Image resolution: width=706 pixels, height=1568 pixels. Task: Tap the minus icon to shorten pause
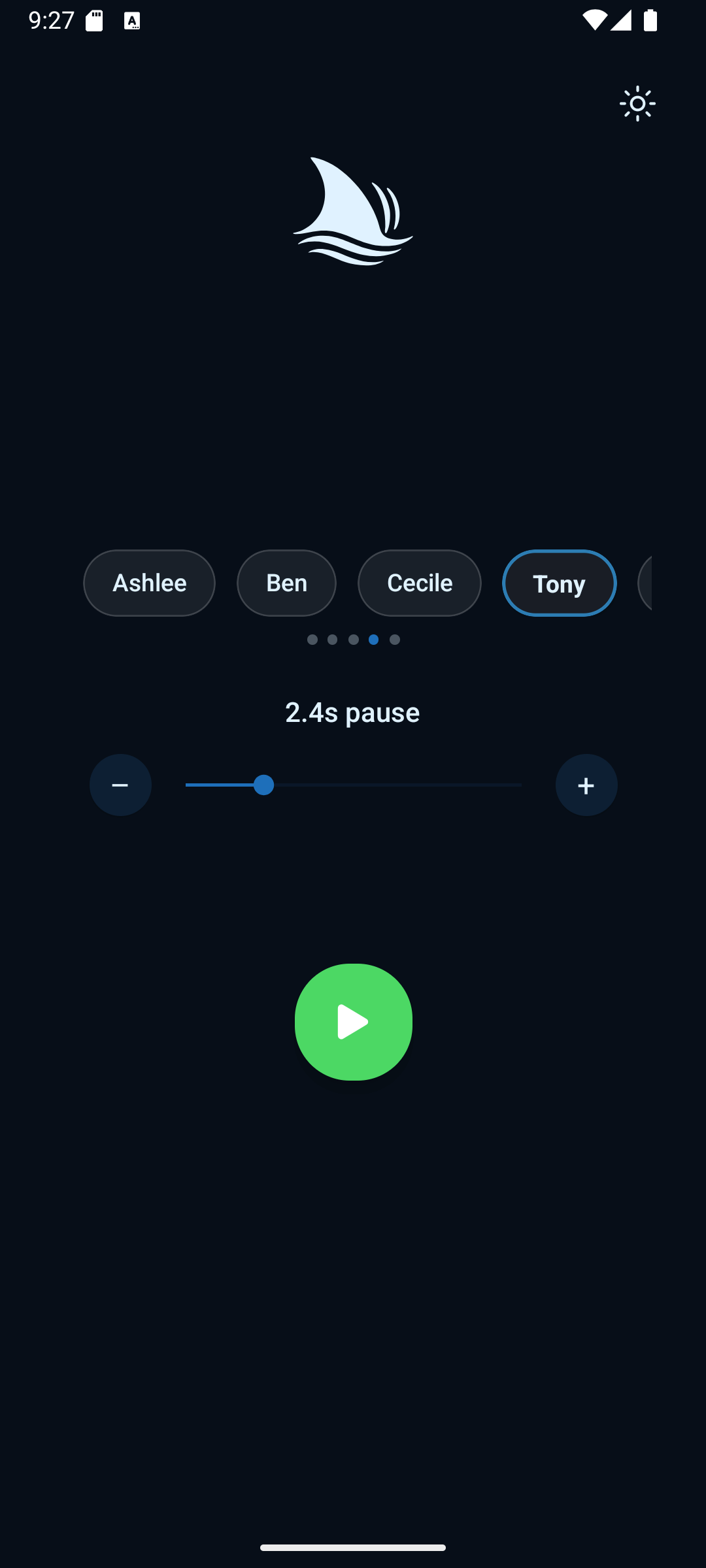click(120, 785)
